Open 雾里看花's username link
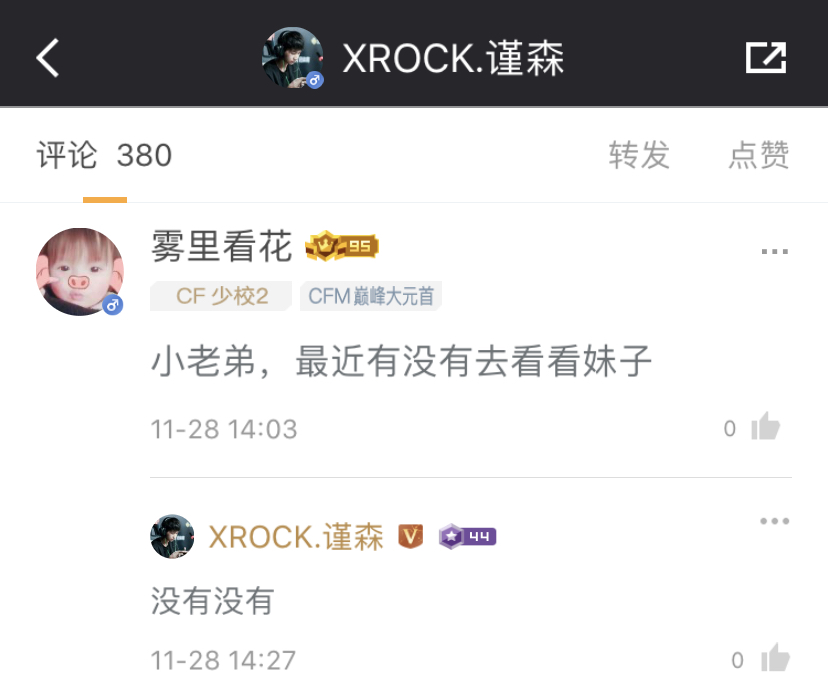 point(221,245)
